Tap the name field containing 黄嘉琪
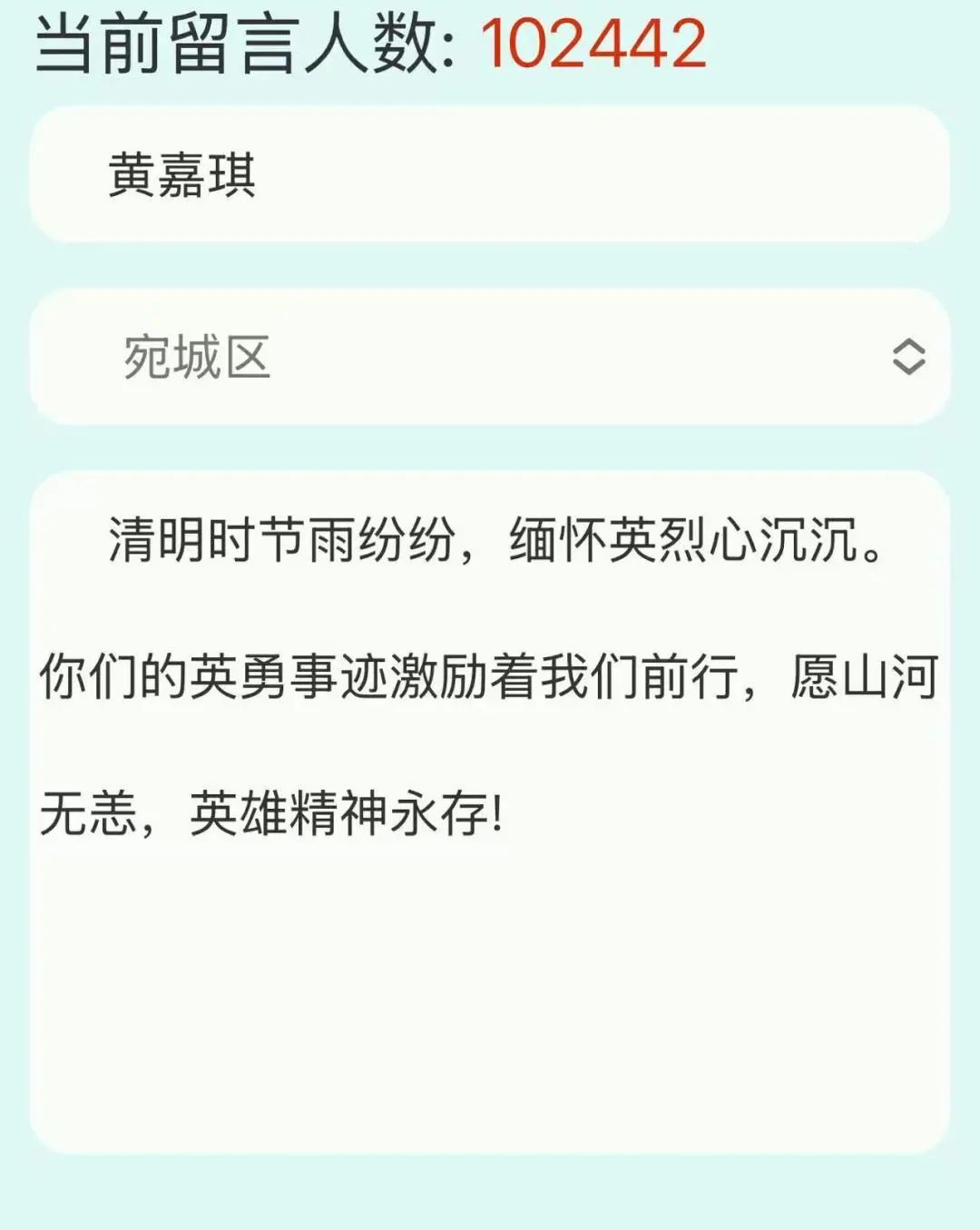 pyautogui.click(x=490, y=174)
